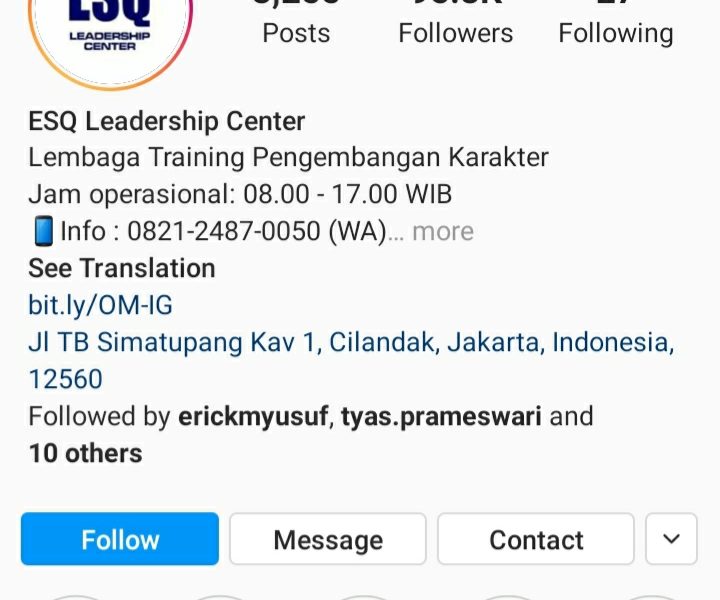Tap See Translation
This screenshot has width=720, height=600.
[121, 268]
